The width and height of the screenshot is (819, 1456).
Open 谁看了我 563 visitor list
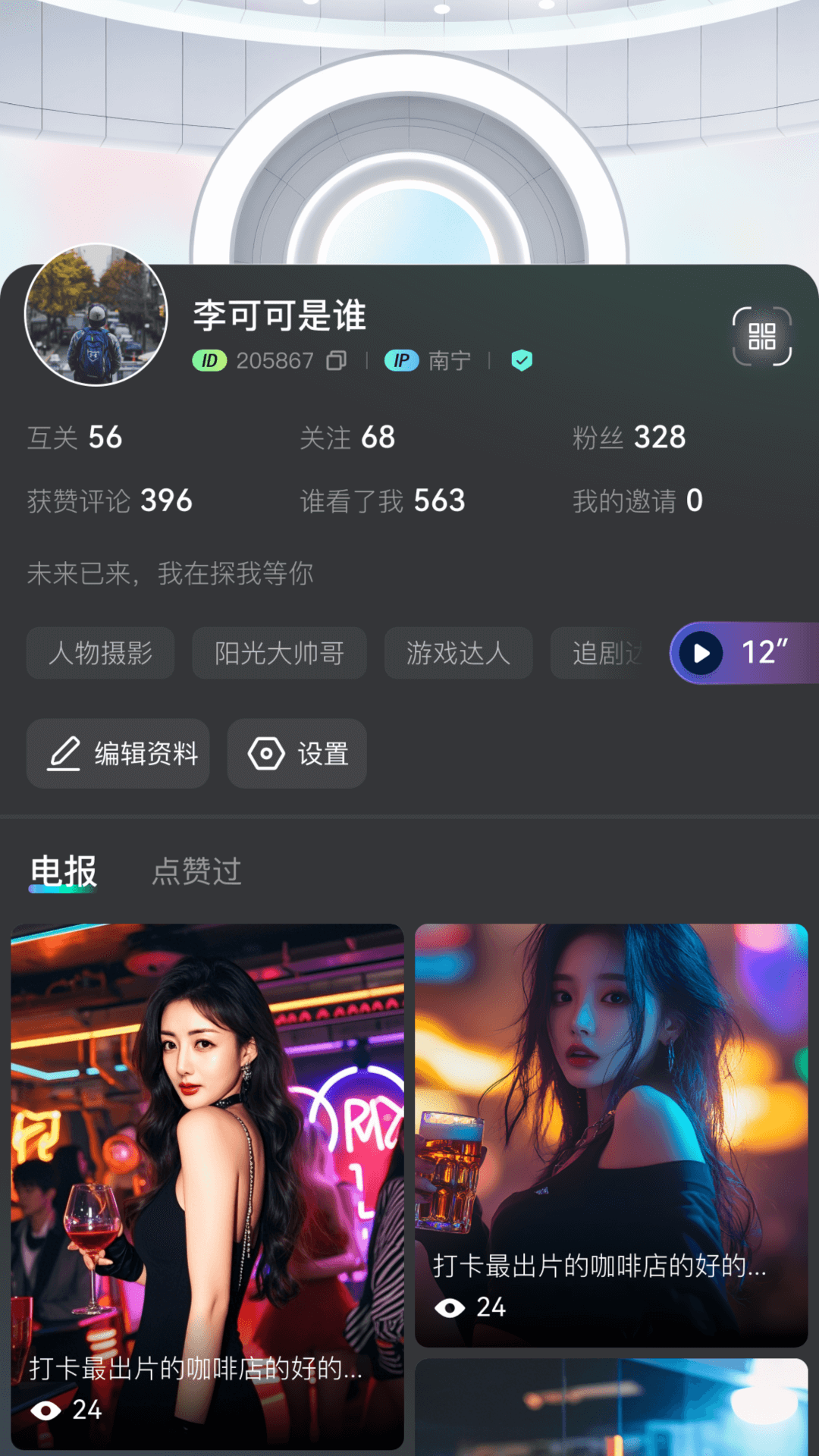tap(383, 500)
